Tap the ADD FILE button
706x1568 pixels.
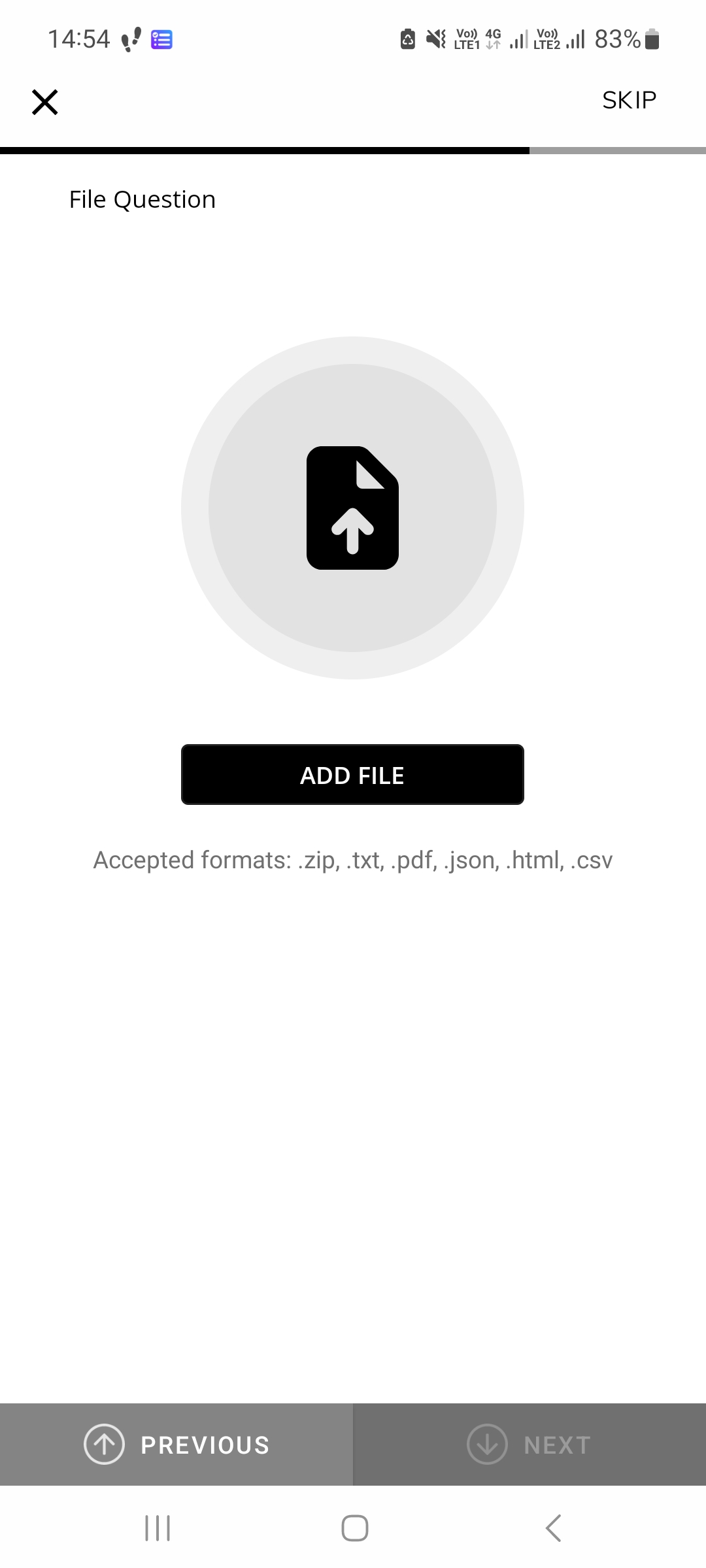[352, 775]
